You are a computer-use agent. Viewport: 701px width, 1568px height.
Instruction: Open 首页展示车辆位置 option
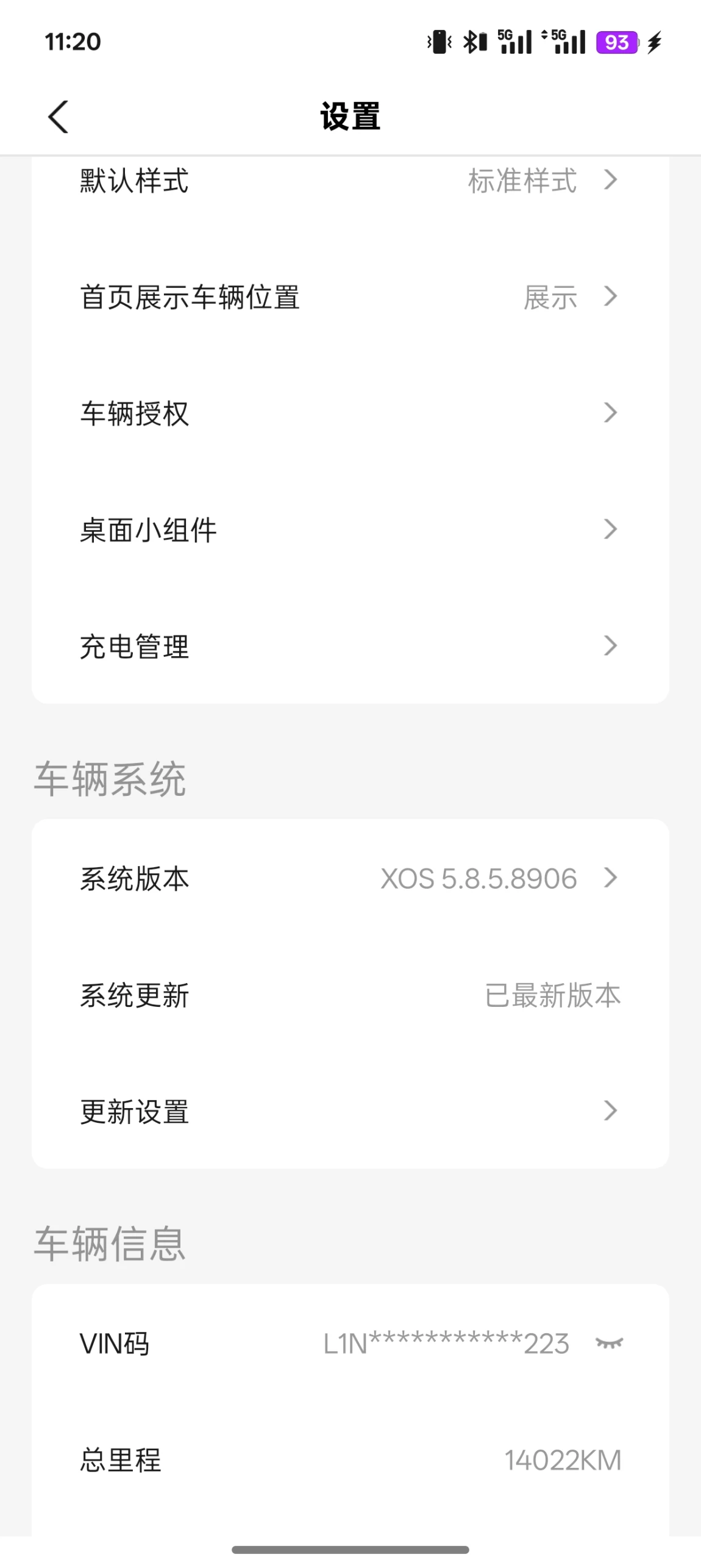click(x=350, y=298)
